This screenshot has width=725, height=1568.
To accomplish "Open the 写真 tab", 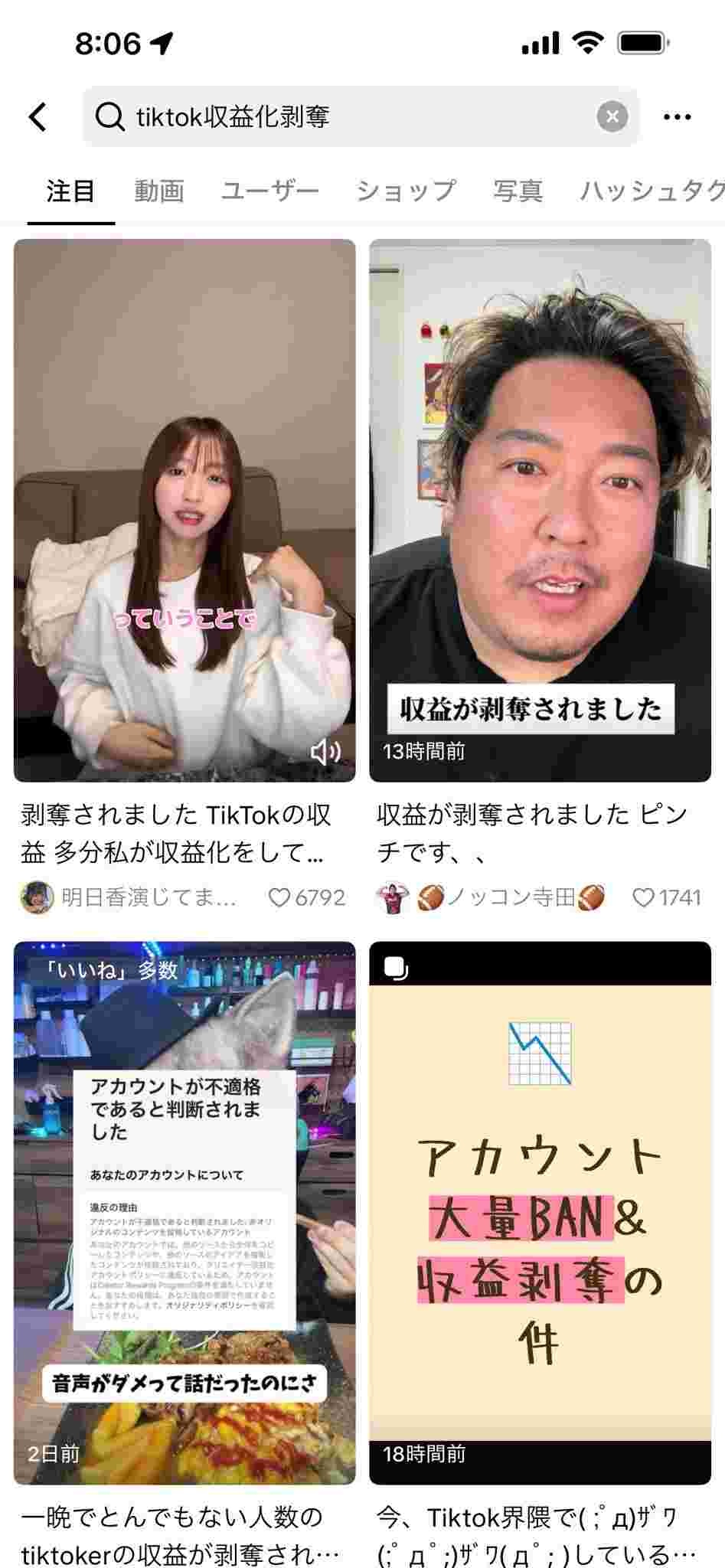I will [518, 191].
